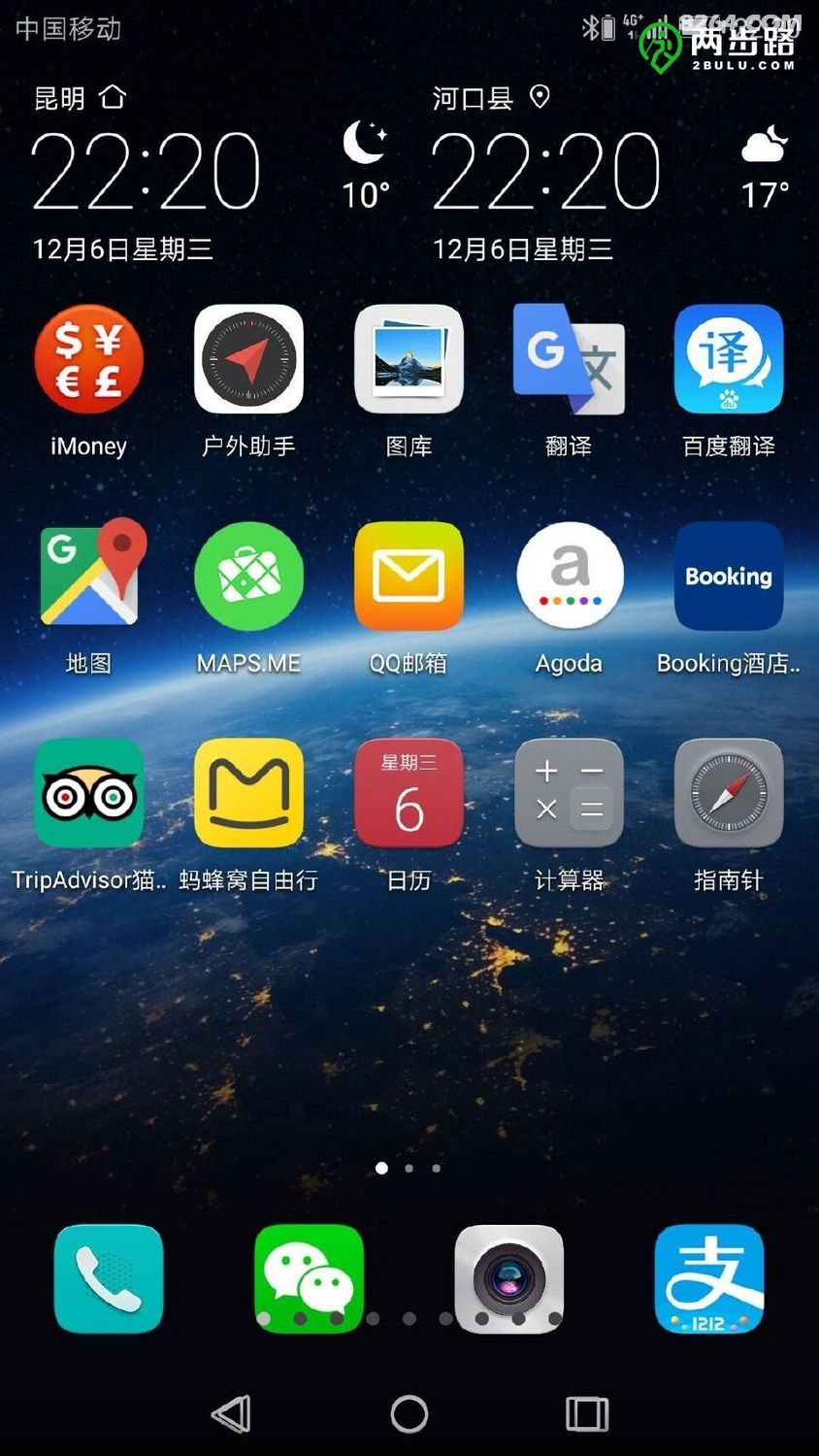Open the 计算器 calculator
Viewport: 819px width, 1456px height.
click(569, 794)
